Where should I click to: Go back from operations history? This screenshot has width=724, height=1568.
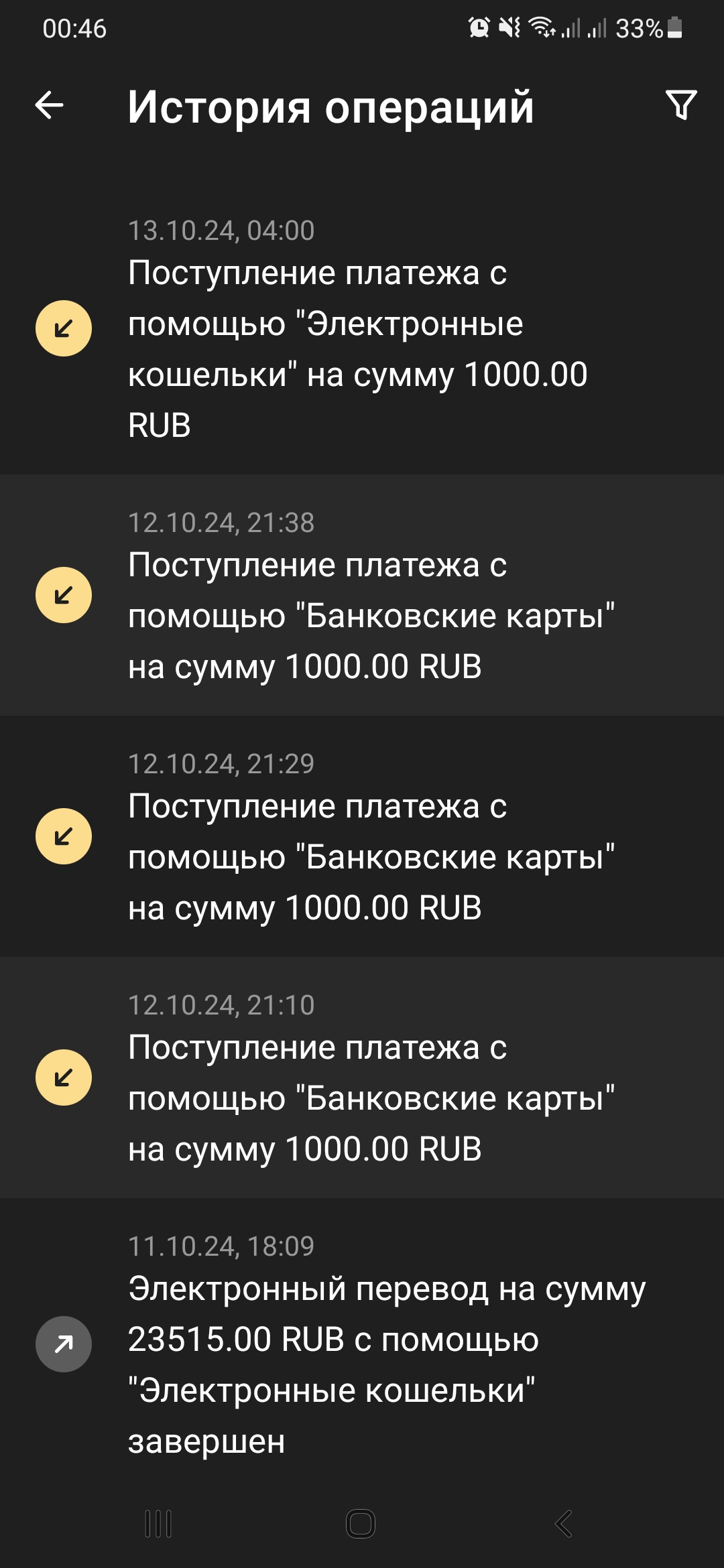pyautogui.click(x=50, y=106)
